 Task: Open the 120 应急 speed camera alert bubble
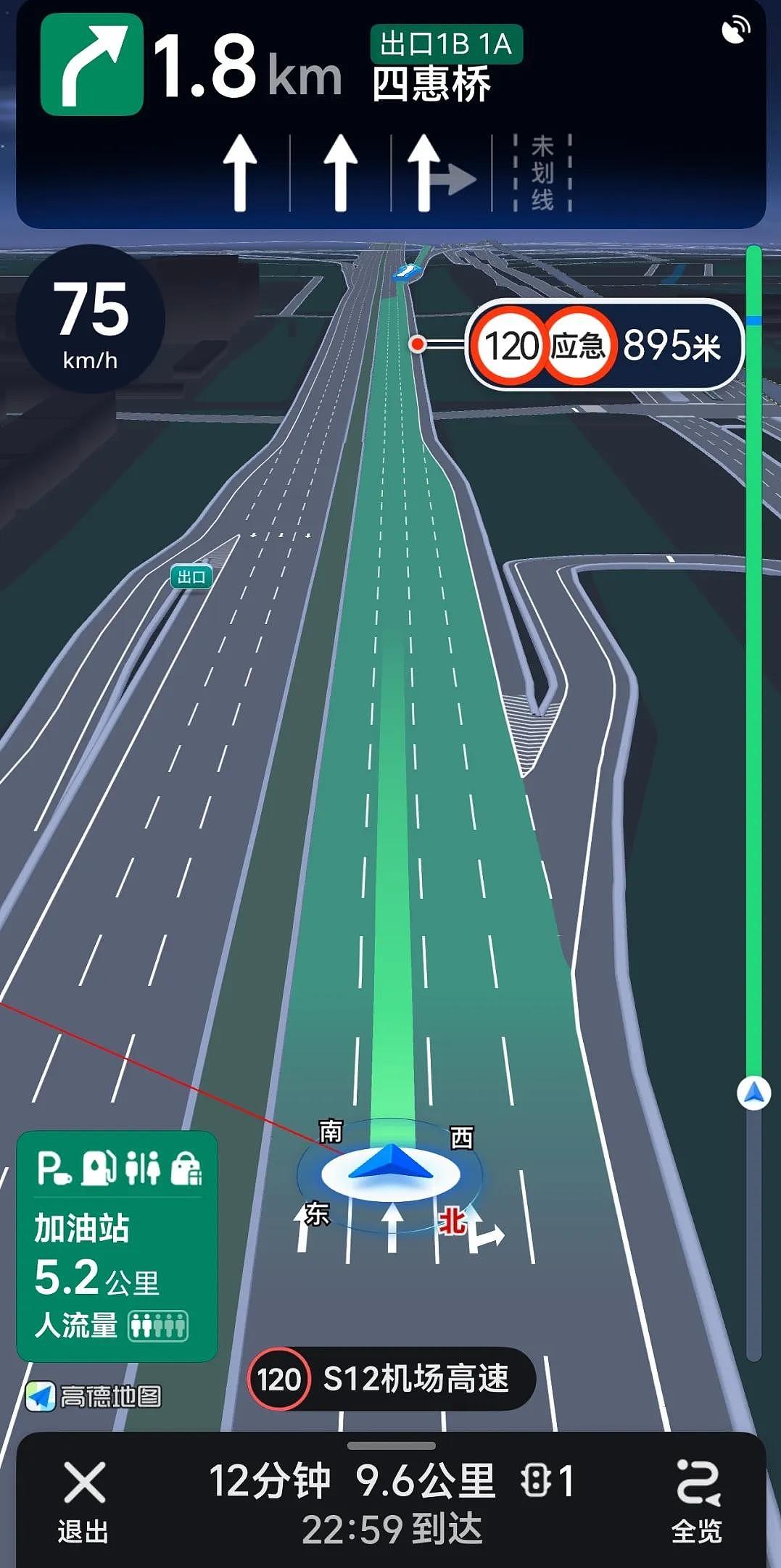point(604,345)
